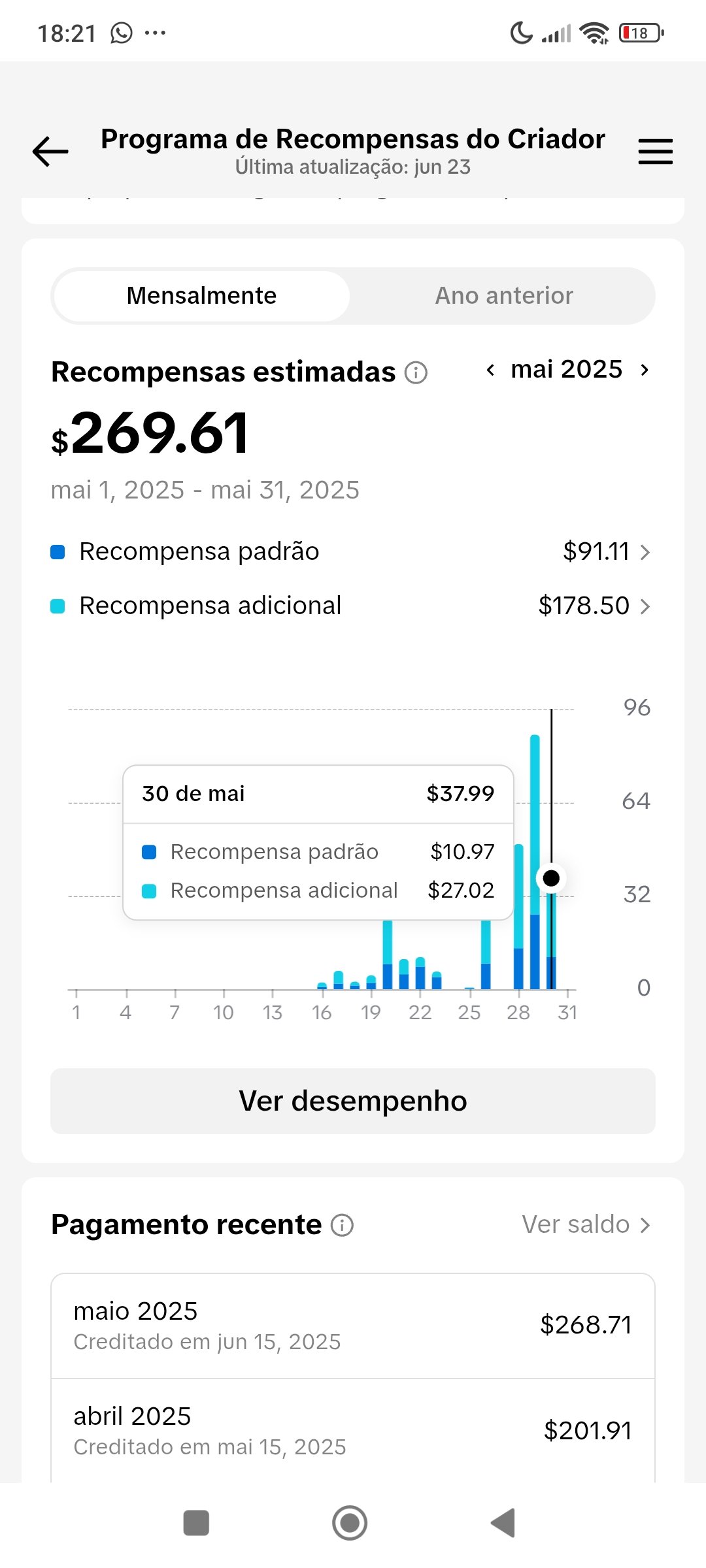Viewport: 706px width, 1568px height.
Task: Open the maio 2025 payment entry
Action: coord(353,1326)
